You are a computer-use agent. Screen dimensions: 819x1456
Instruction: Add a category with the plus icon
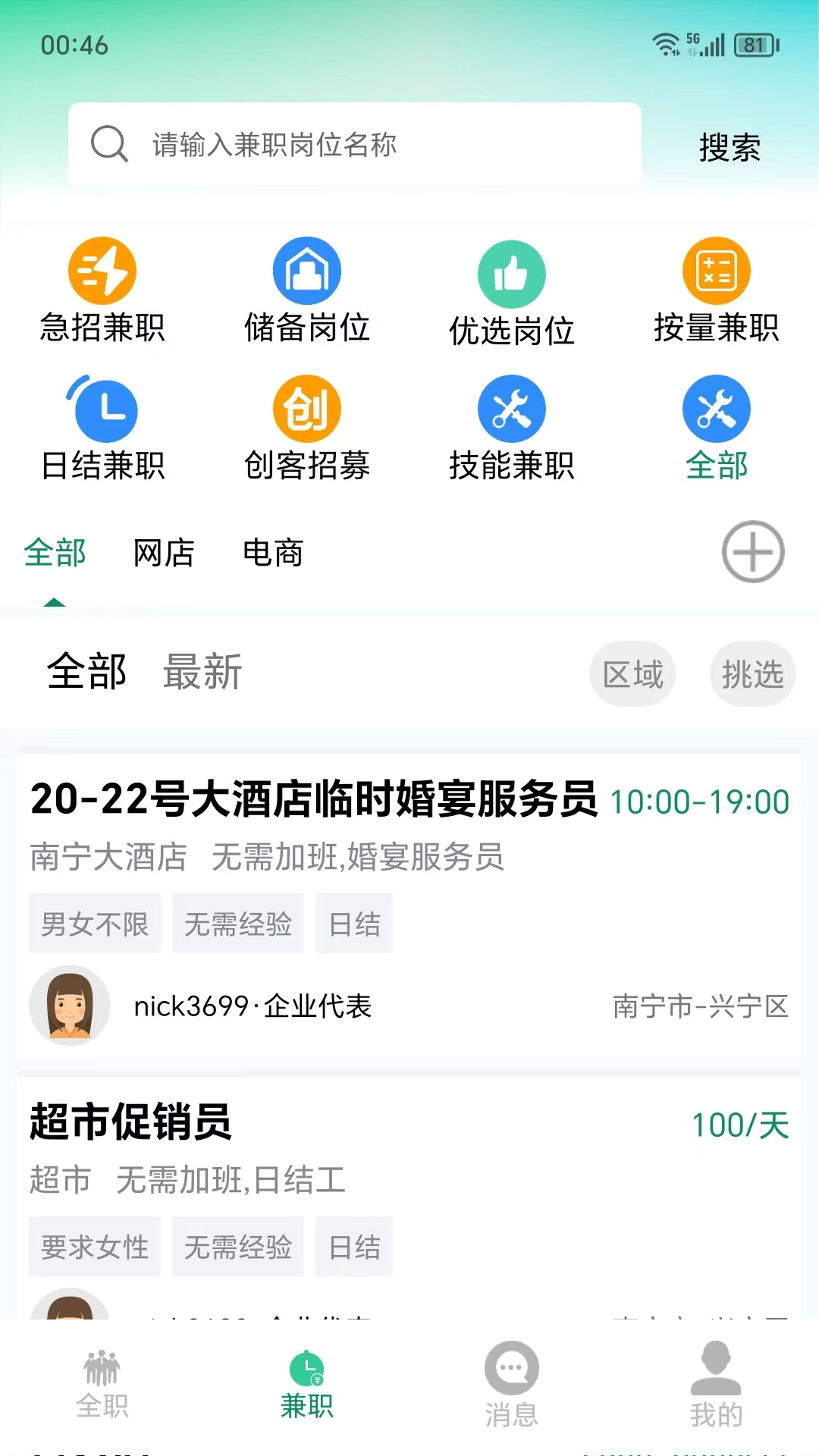(x=752, y=552)
